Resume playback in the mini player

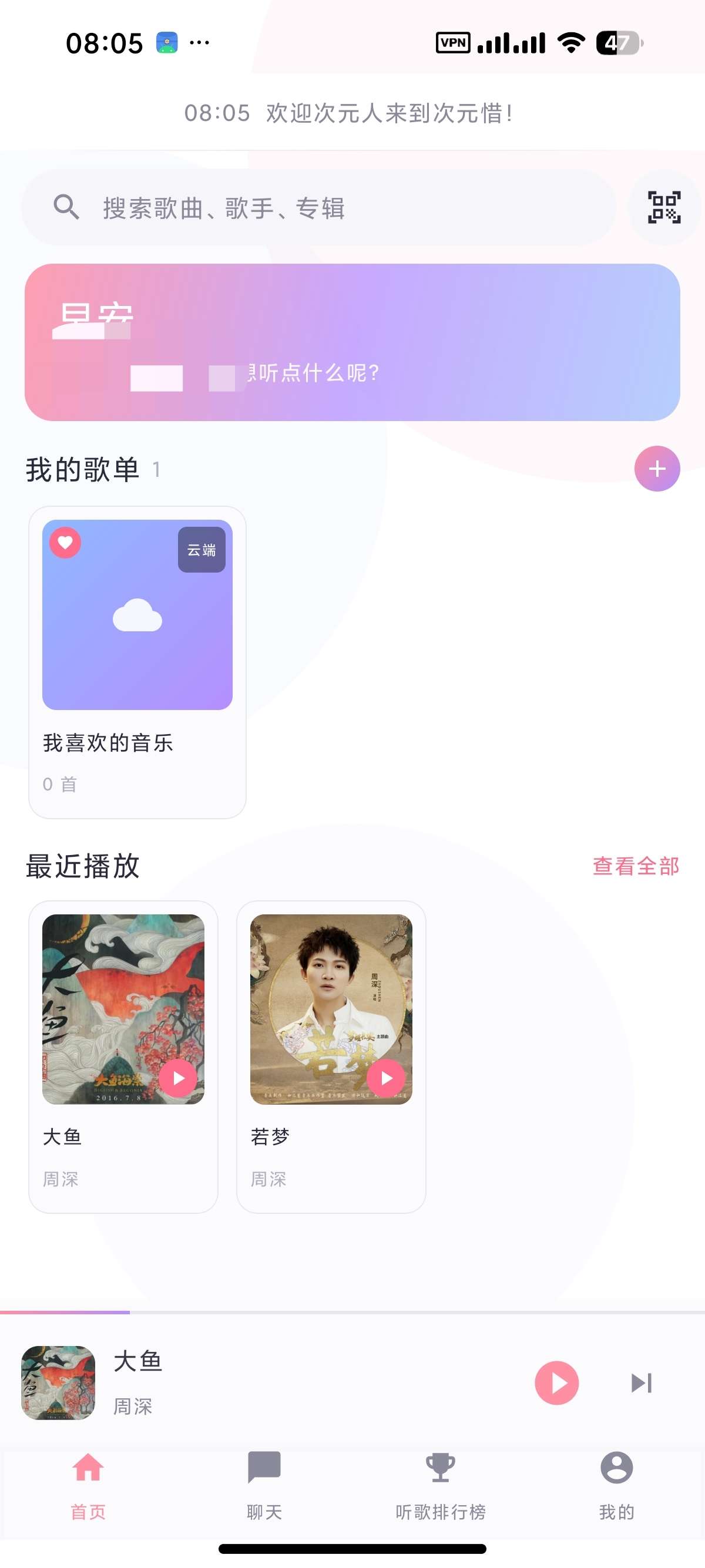click(556, 1383)
